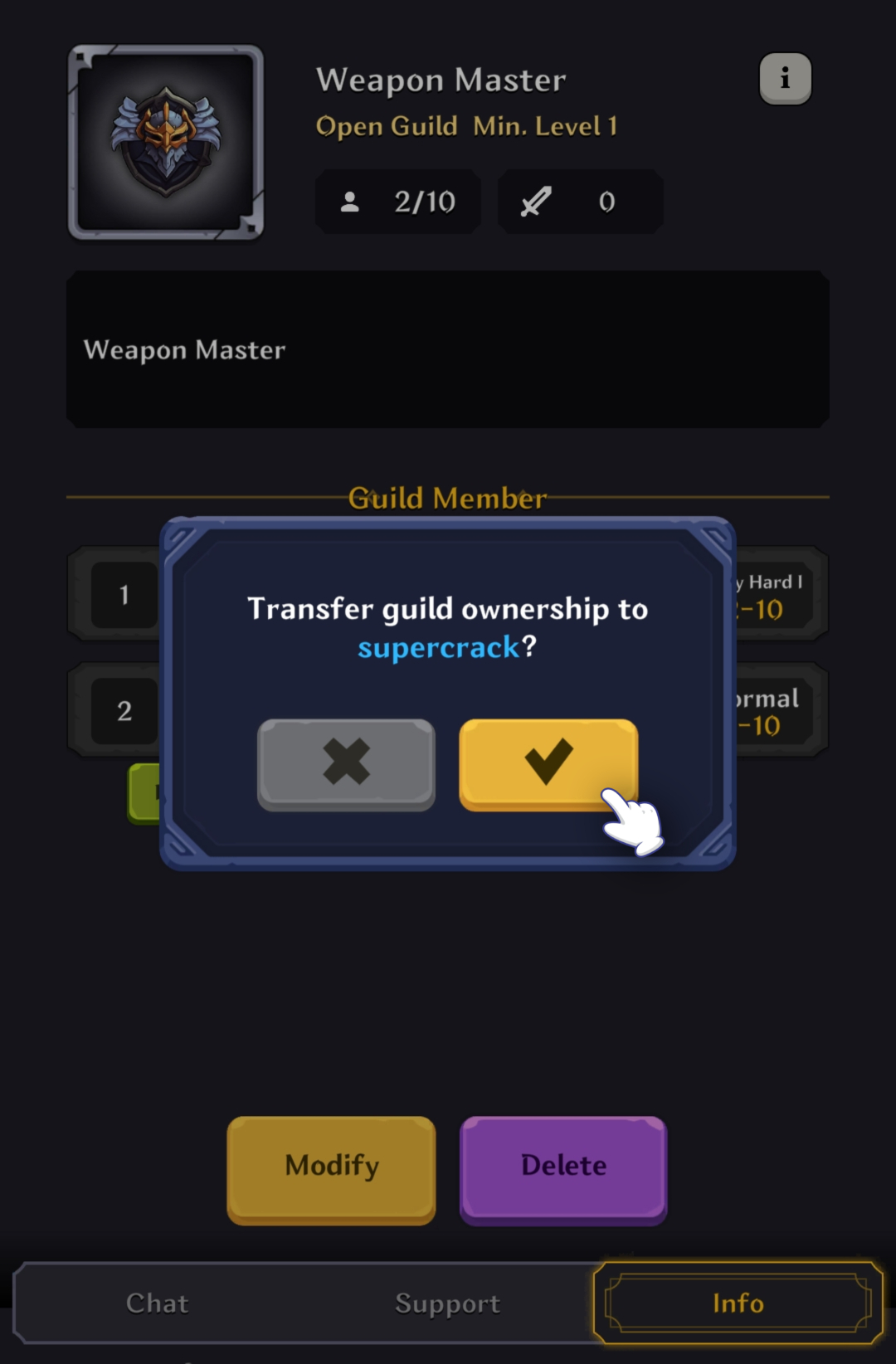Cancel the ownership transfer dialog
896x1364 pixels.
[x=346, y=763]
